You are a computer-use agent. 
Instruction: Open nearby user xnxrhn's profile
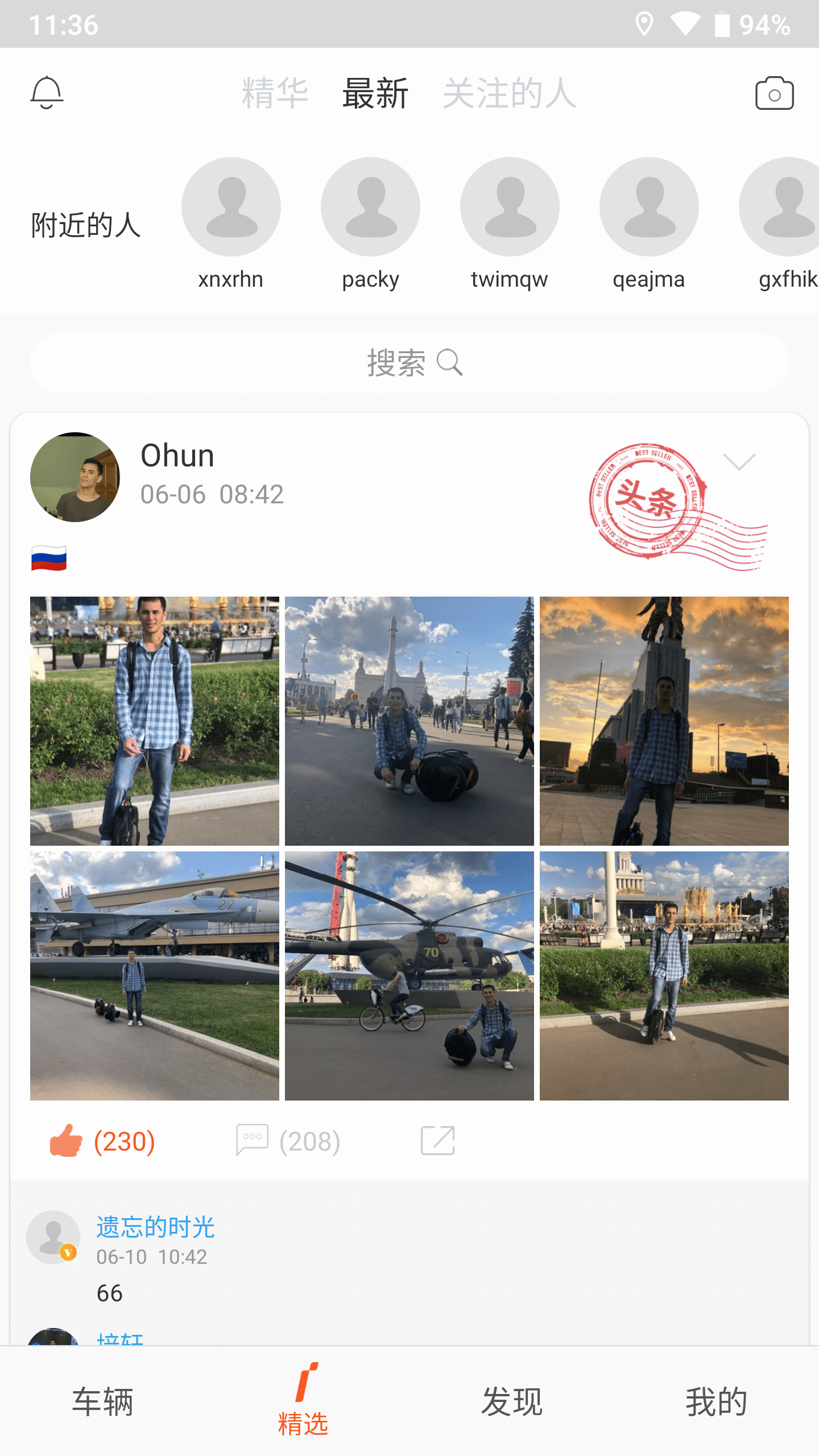231,206
